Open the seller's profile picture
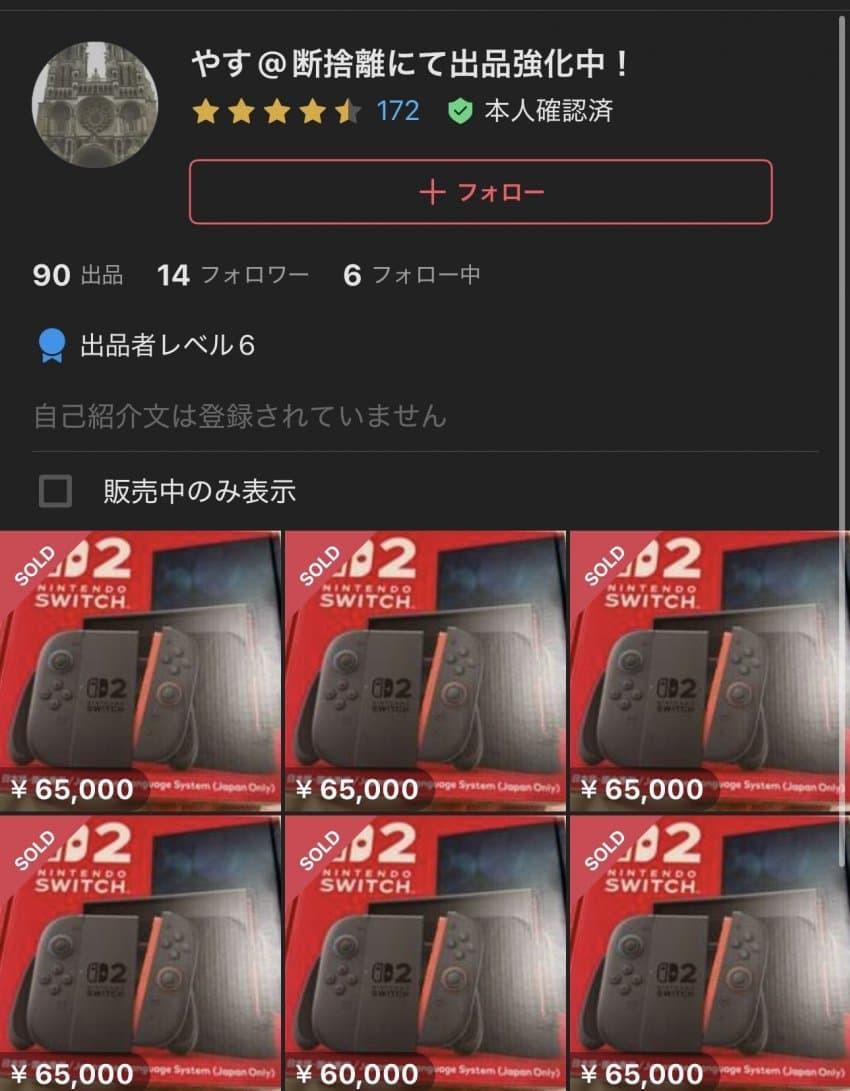 coord(96,105)
